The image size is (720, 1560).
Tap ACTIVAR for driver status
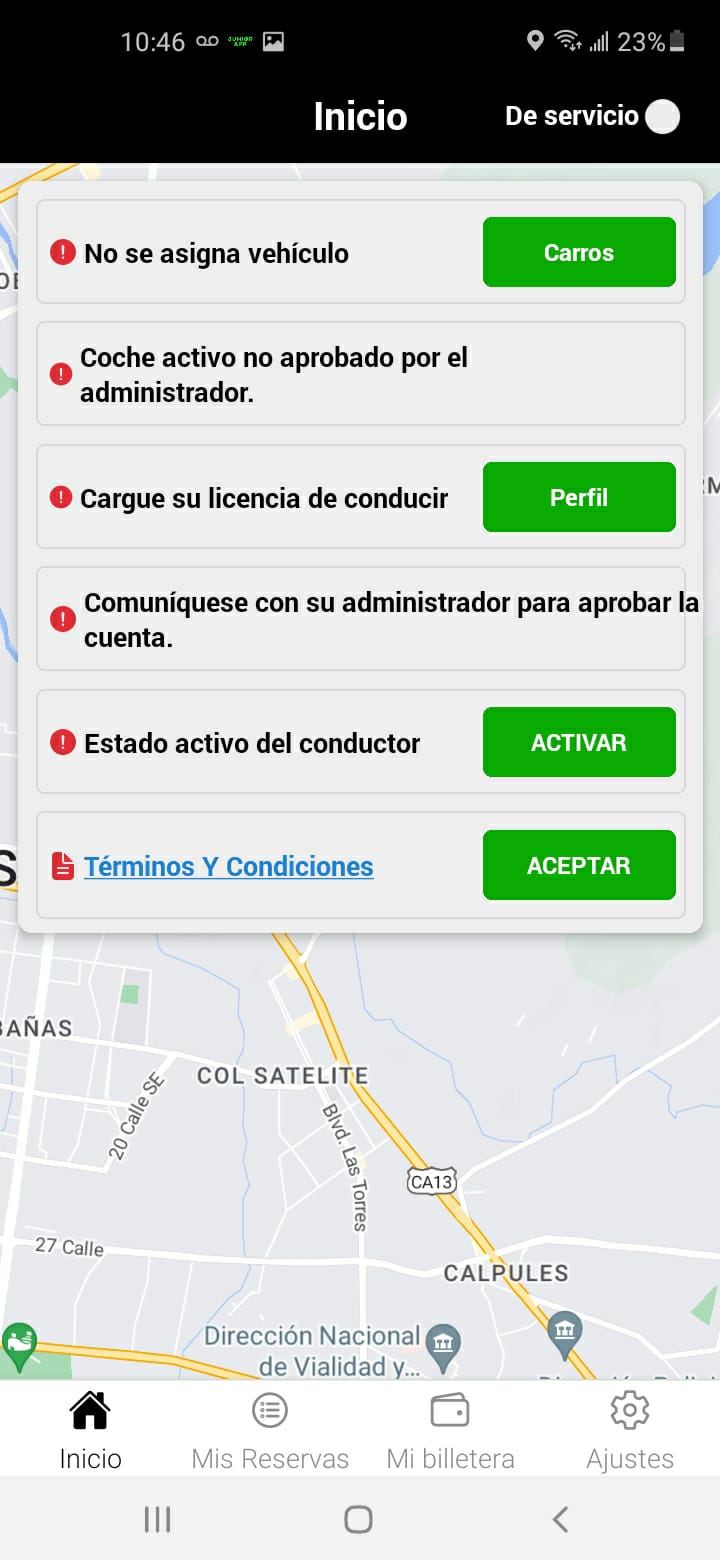click(x=579, y=742)
